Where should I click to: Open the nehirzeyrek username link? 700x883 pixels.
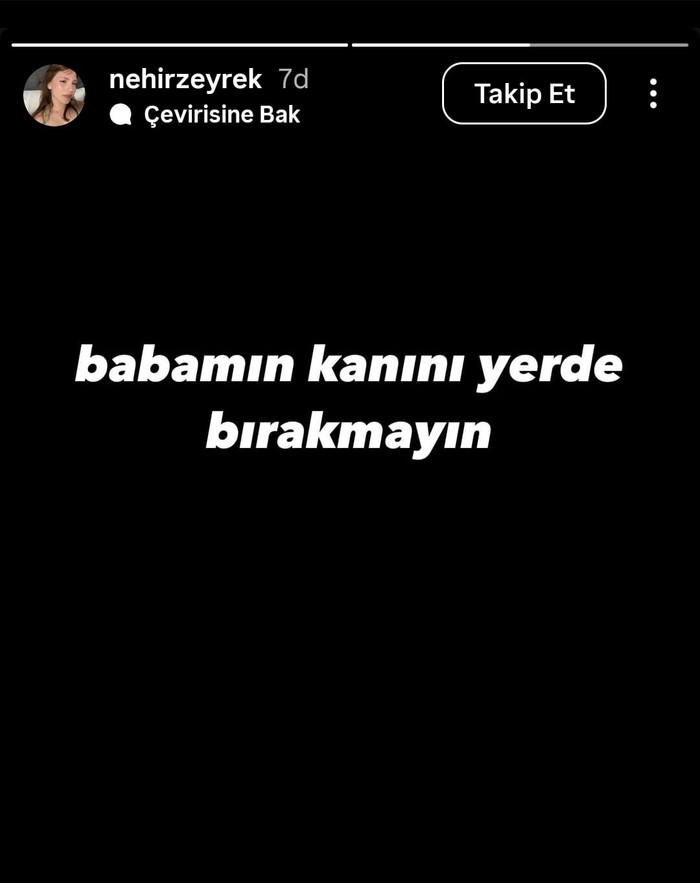(x=185, y=79)
